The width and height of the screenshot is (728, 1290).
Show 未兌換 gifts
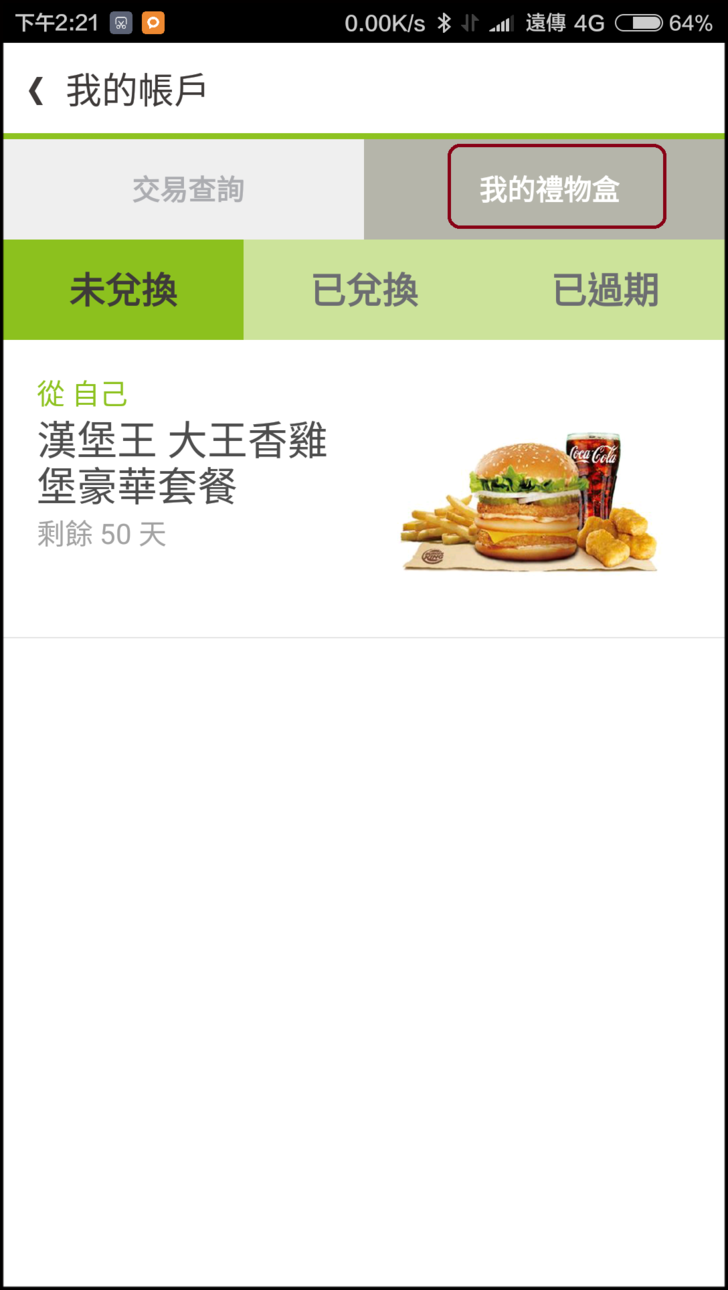pos(124,290)
